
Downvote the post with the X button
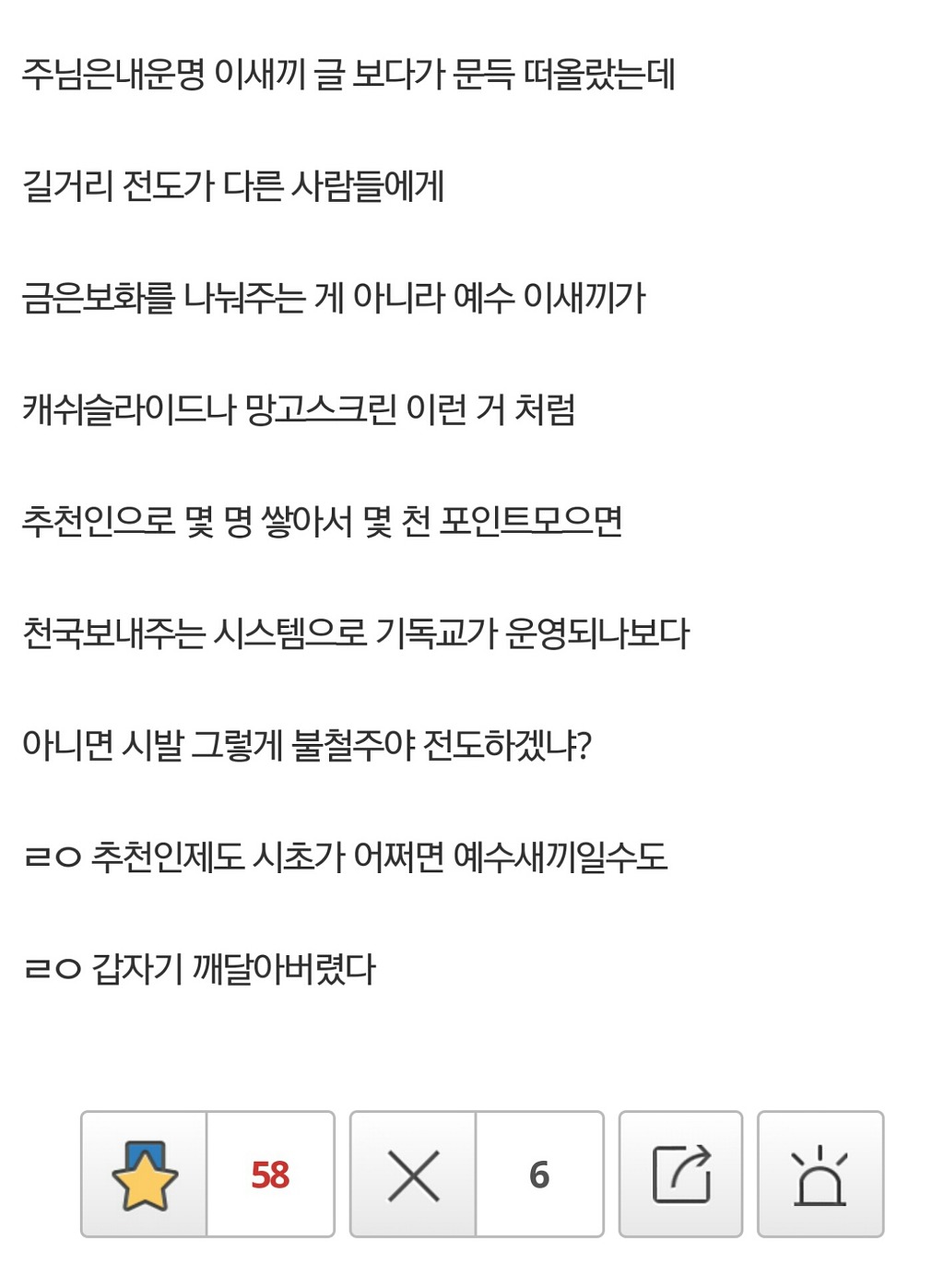[x=413, y=1174]
